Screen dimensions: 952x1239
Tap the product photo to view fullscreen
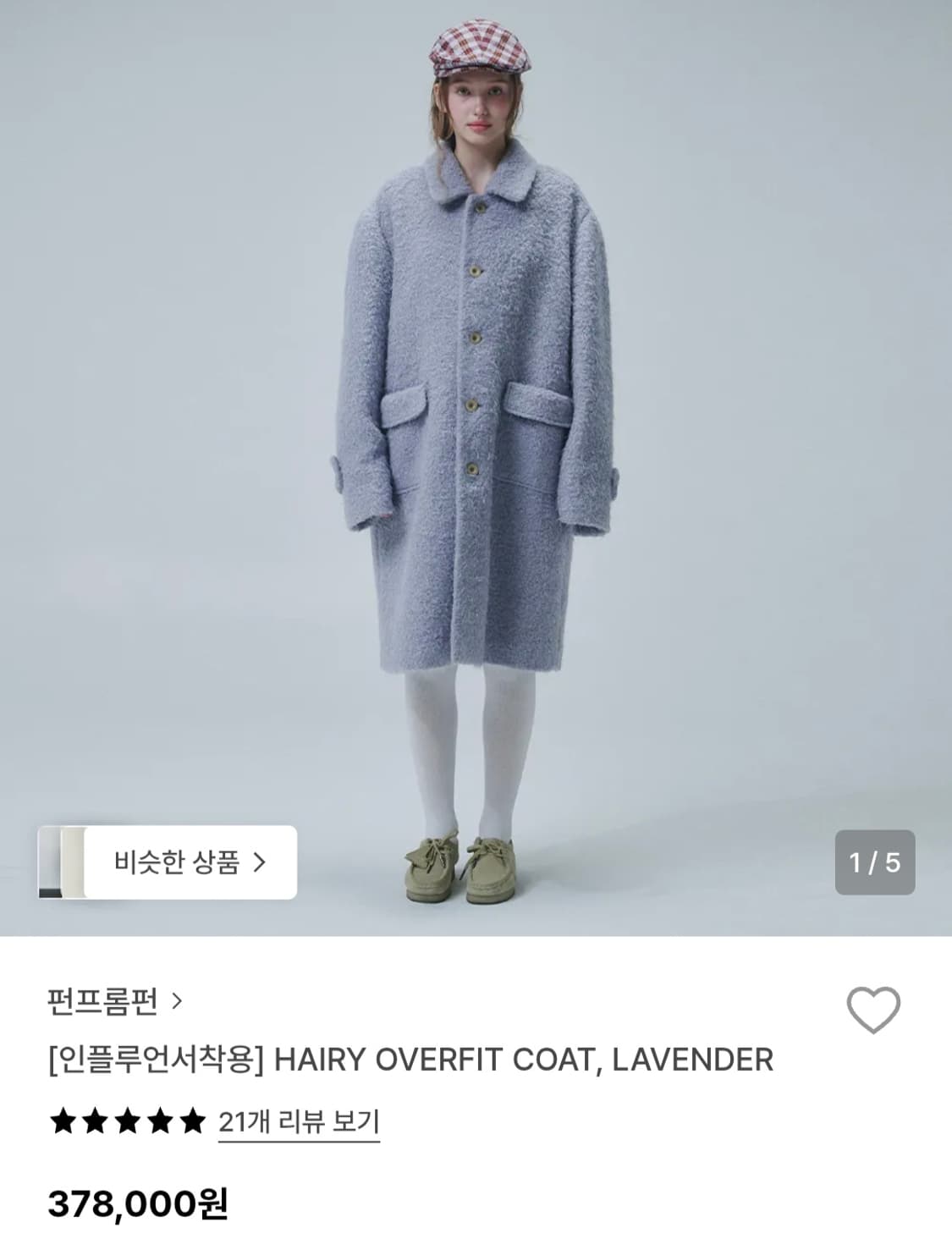point(476,423)
